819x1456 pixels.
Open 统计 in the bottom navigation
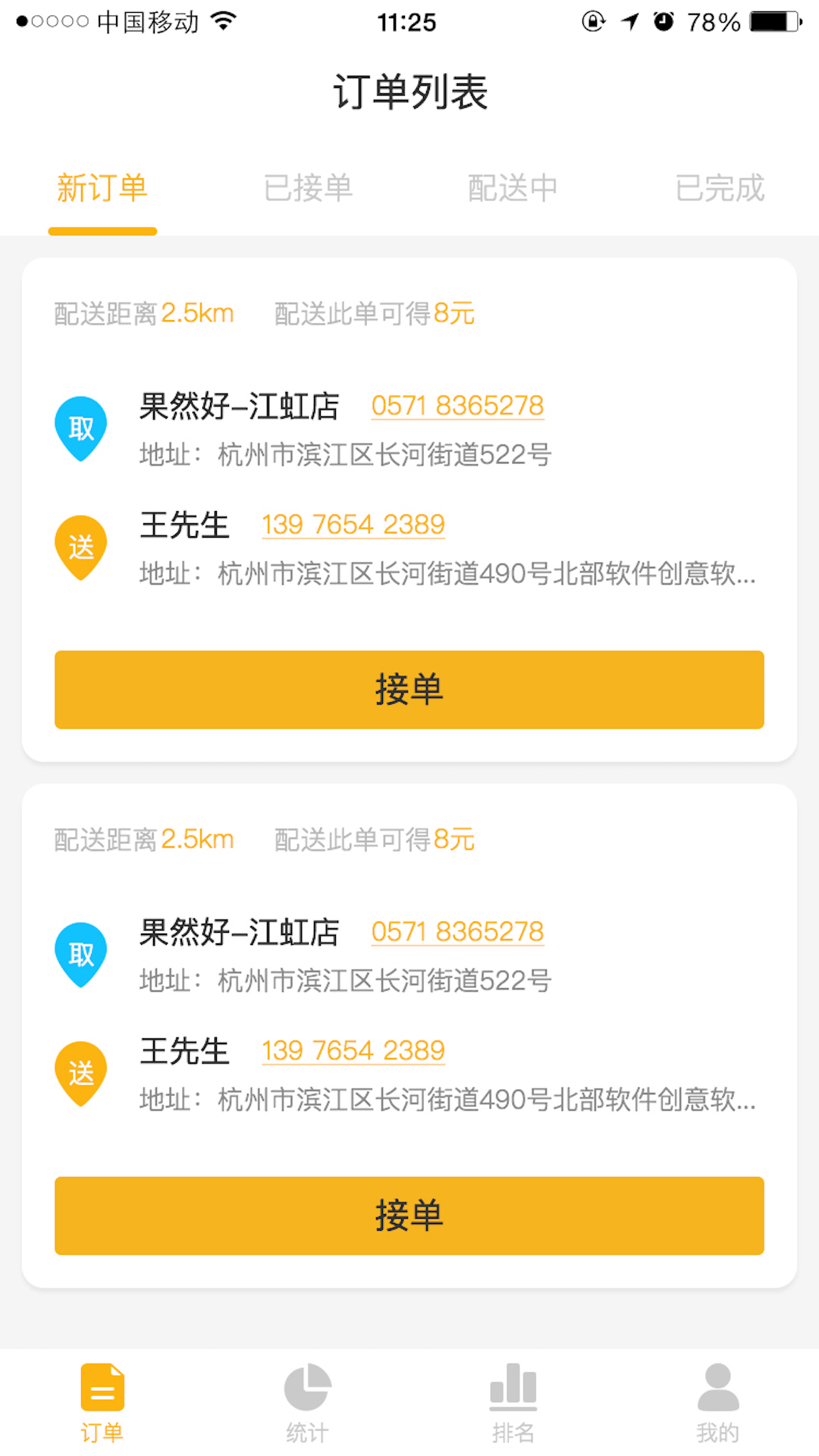[x=307, y=1403]
